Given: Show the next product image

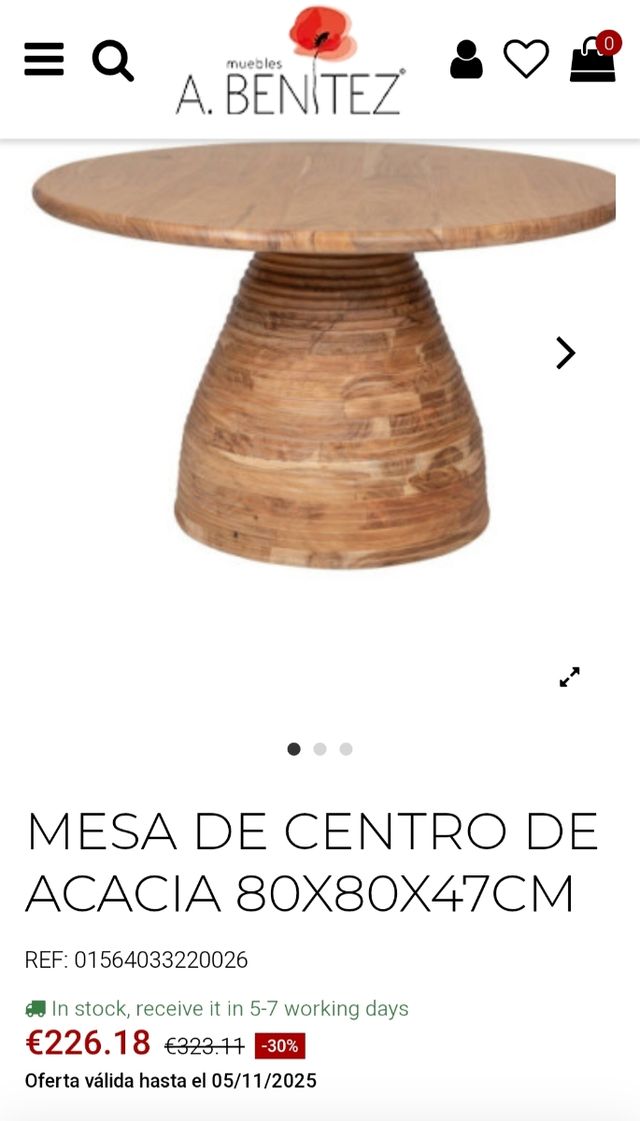Looking at the screenshot, I should tap(565, 353).
